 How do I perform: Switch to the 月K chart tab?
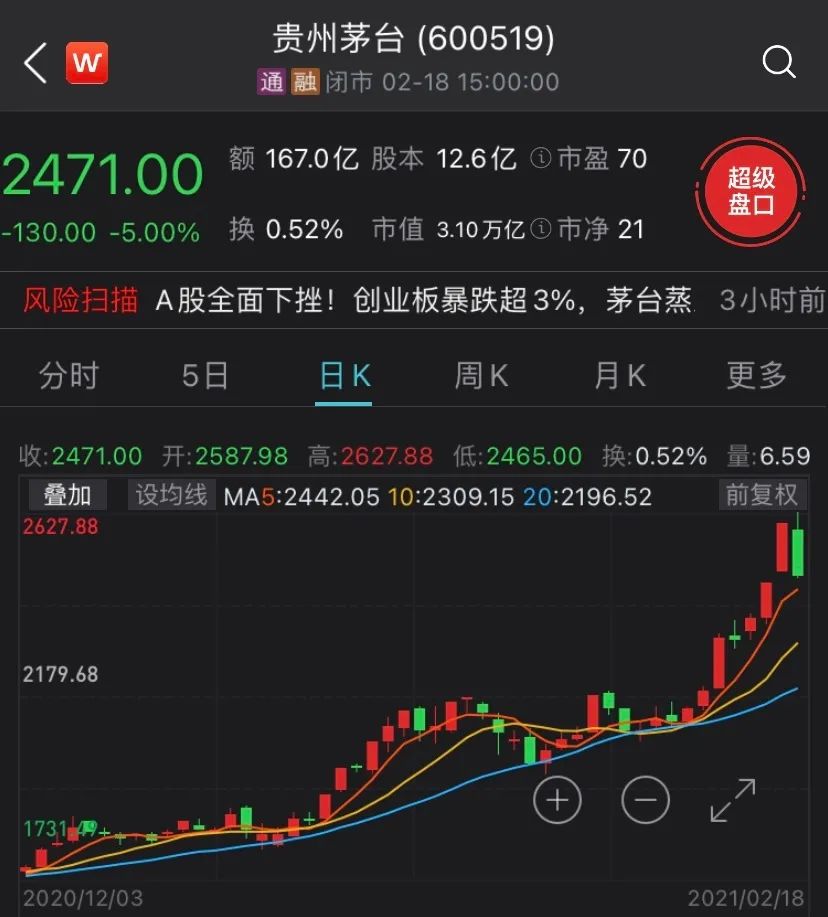point(620,376)
